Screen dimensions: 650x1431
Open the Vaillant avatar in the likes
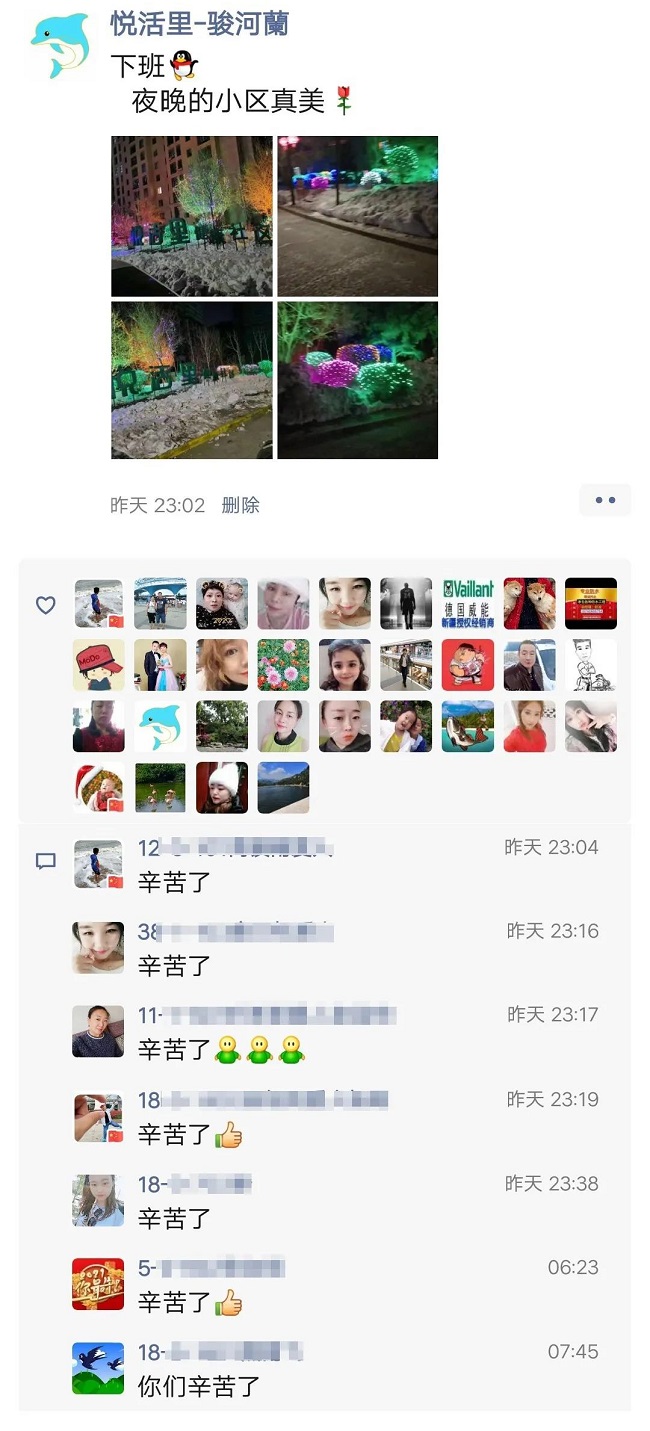468,603
